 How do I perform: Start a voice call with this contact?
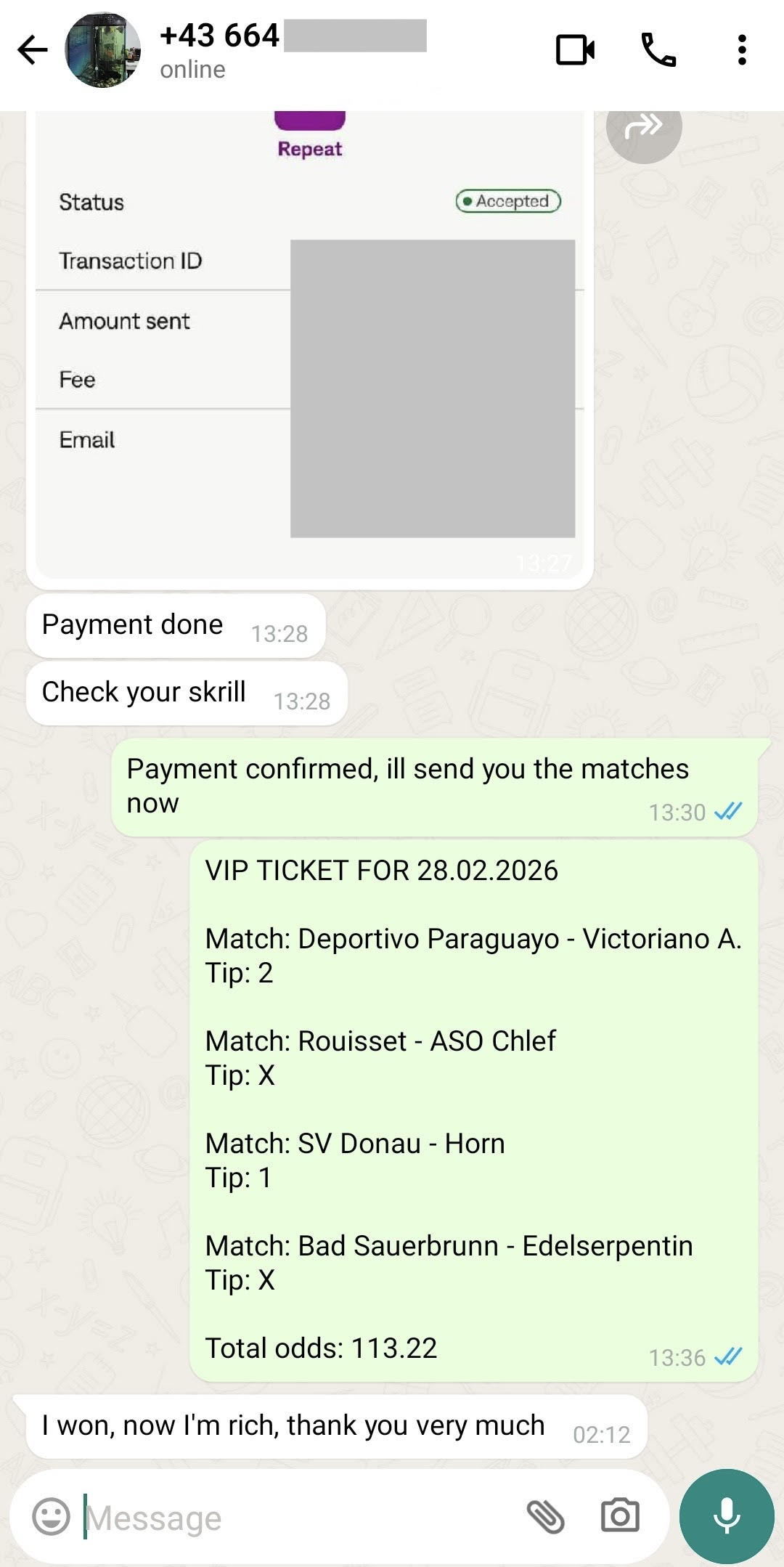click(x=658, y=50)
